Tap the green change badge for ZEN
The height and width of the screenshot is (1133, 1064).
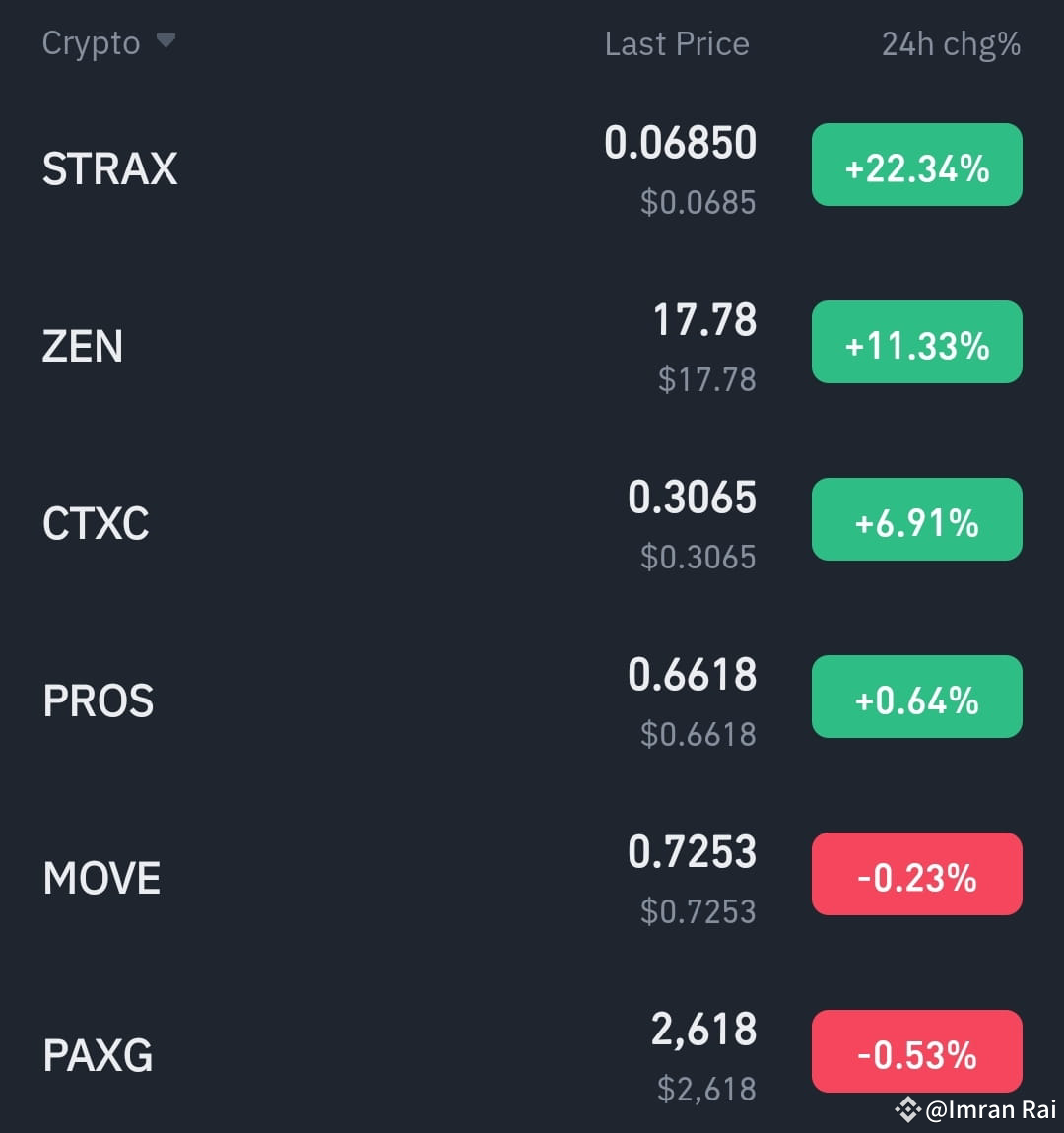pos(916,343)
